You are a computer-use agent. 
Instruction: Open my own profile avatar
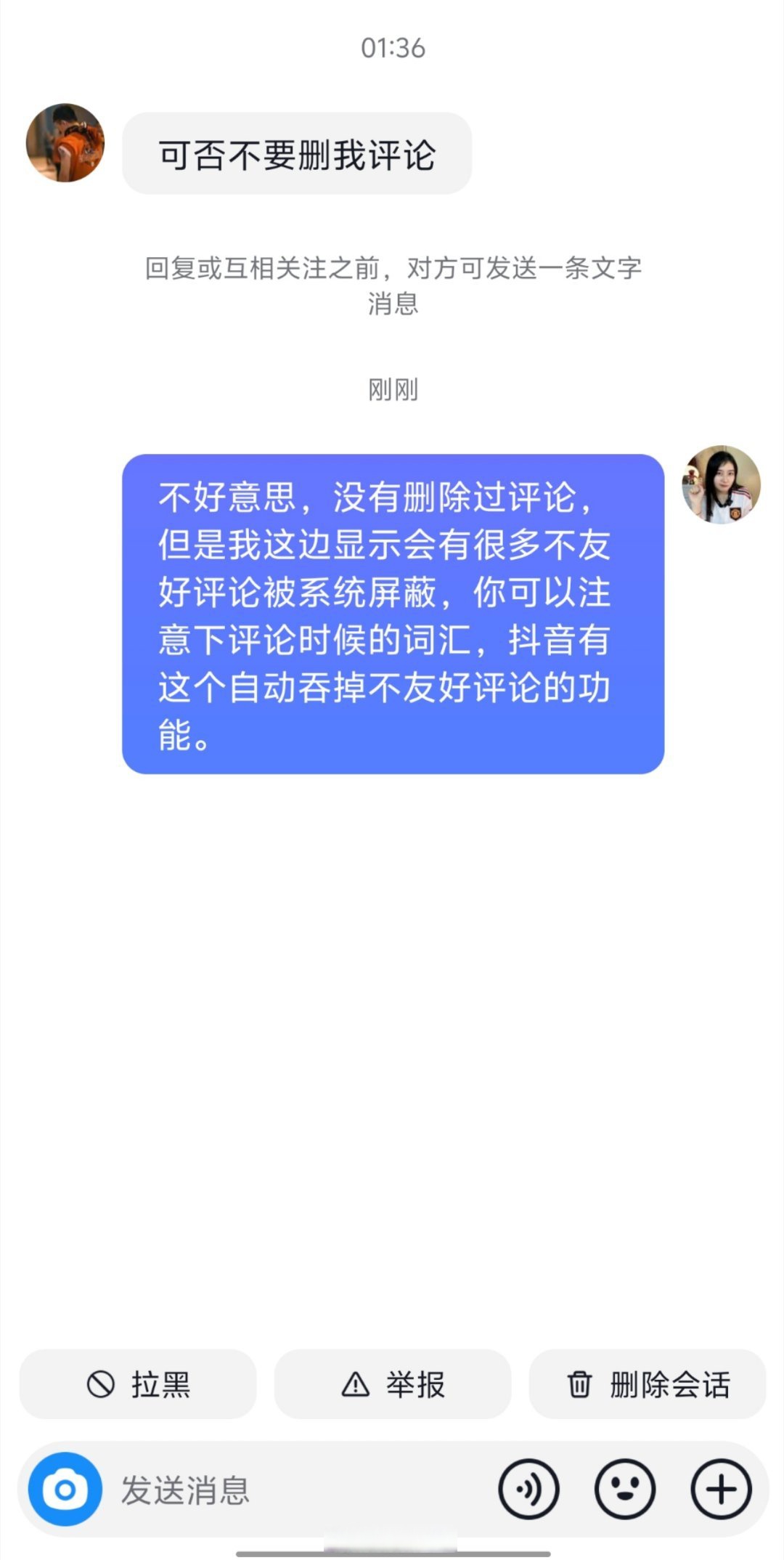721,484
